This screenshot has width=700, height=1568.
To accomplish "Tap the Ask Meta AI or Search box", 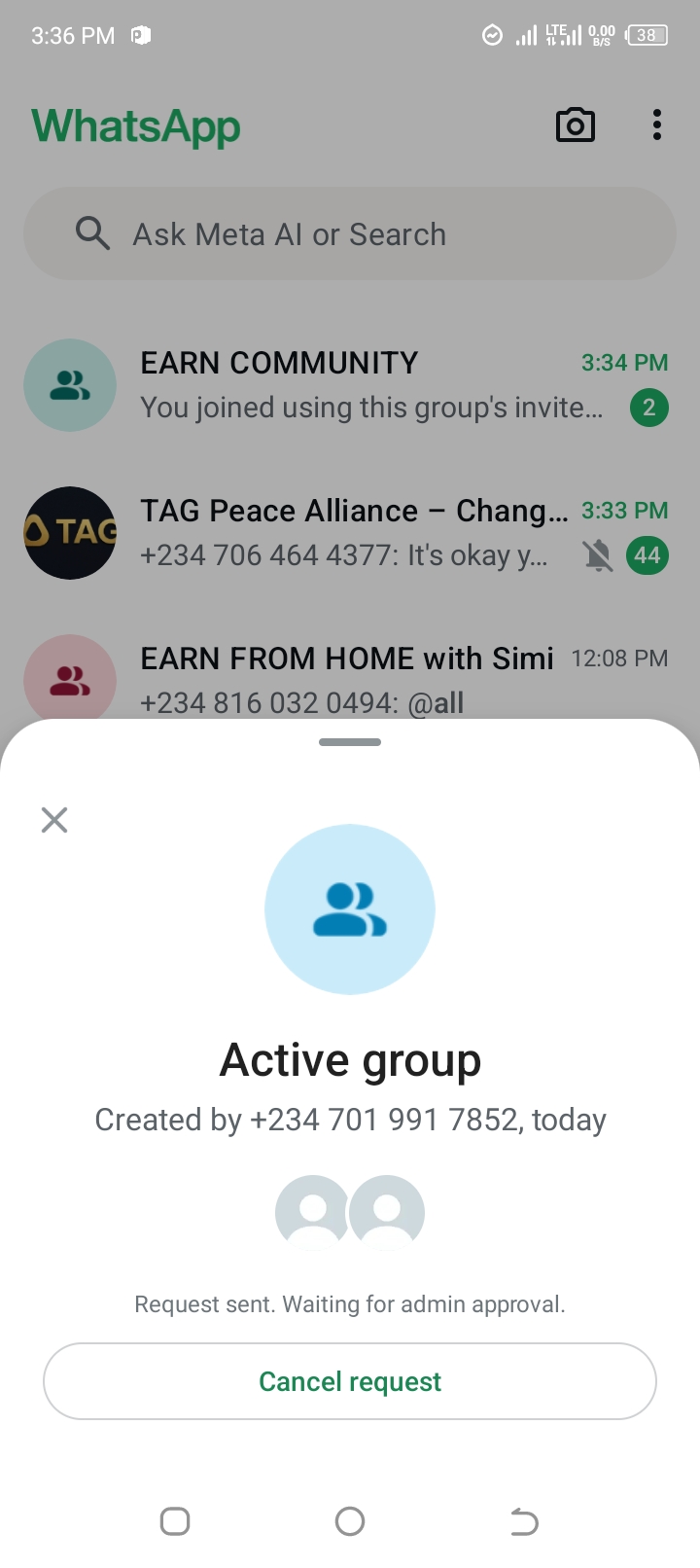I will point(350,234).
